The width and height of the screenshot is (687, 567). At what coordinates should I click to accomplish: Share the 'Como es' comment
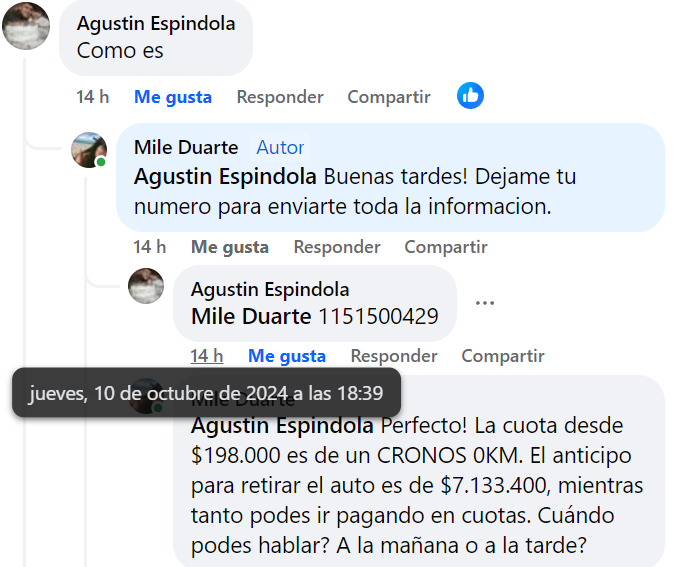[388, 97]
